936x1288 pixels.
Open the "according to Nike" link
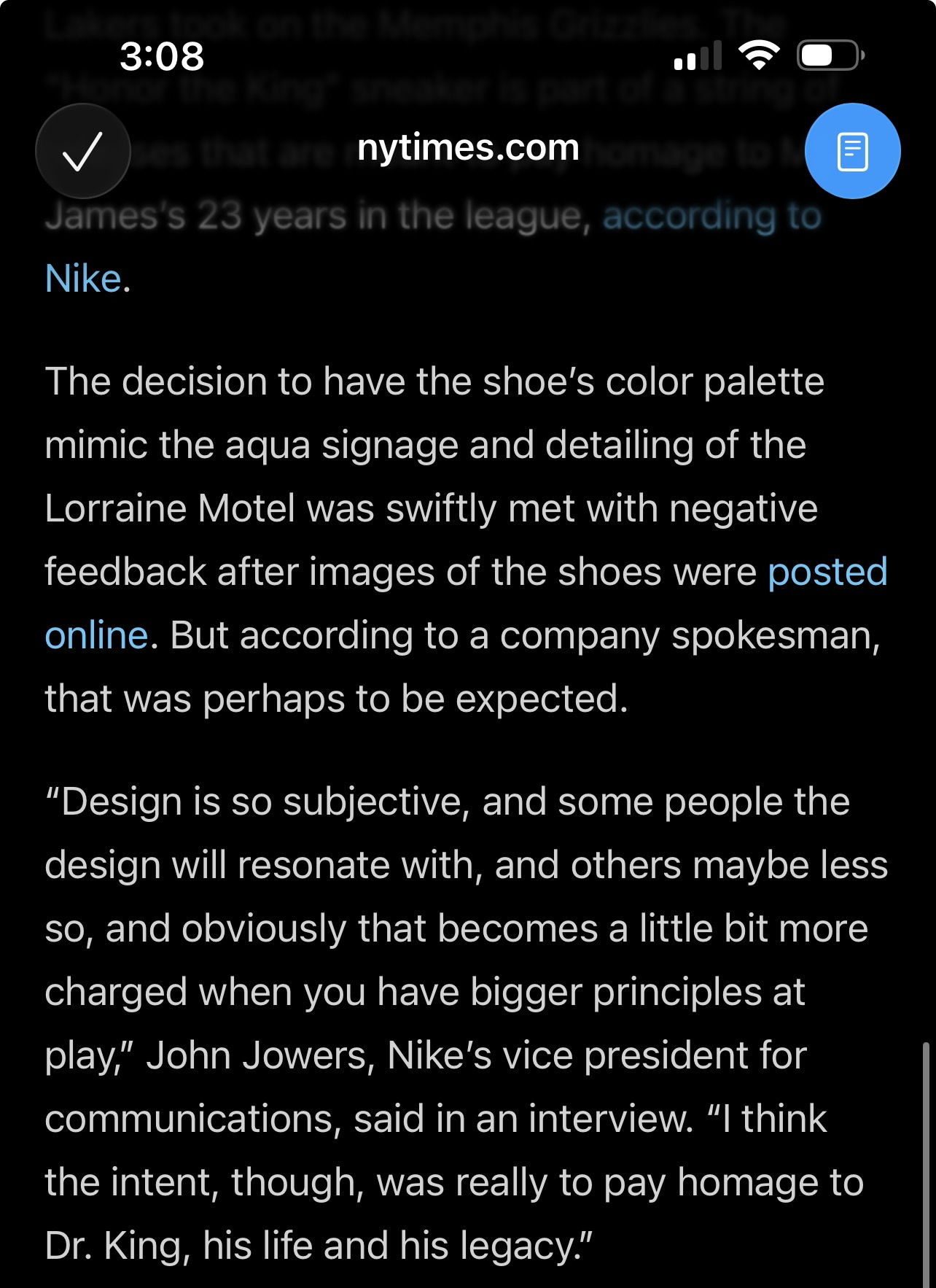coord(82,279)
